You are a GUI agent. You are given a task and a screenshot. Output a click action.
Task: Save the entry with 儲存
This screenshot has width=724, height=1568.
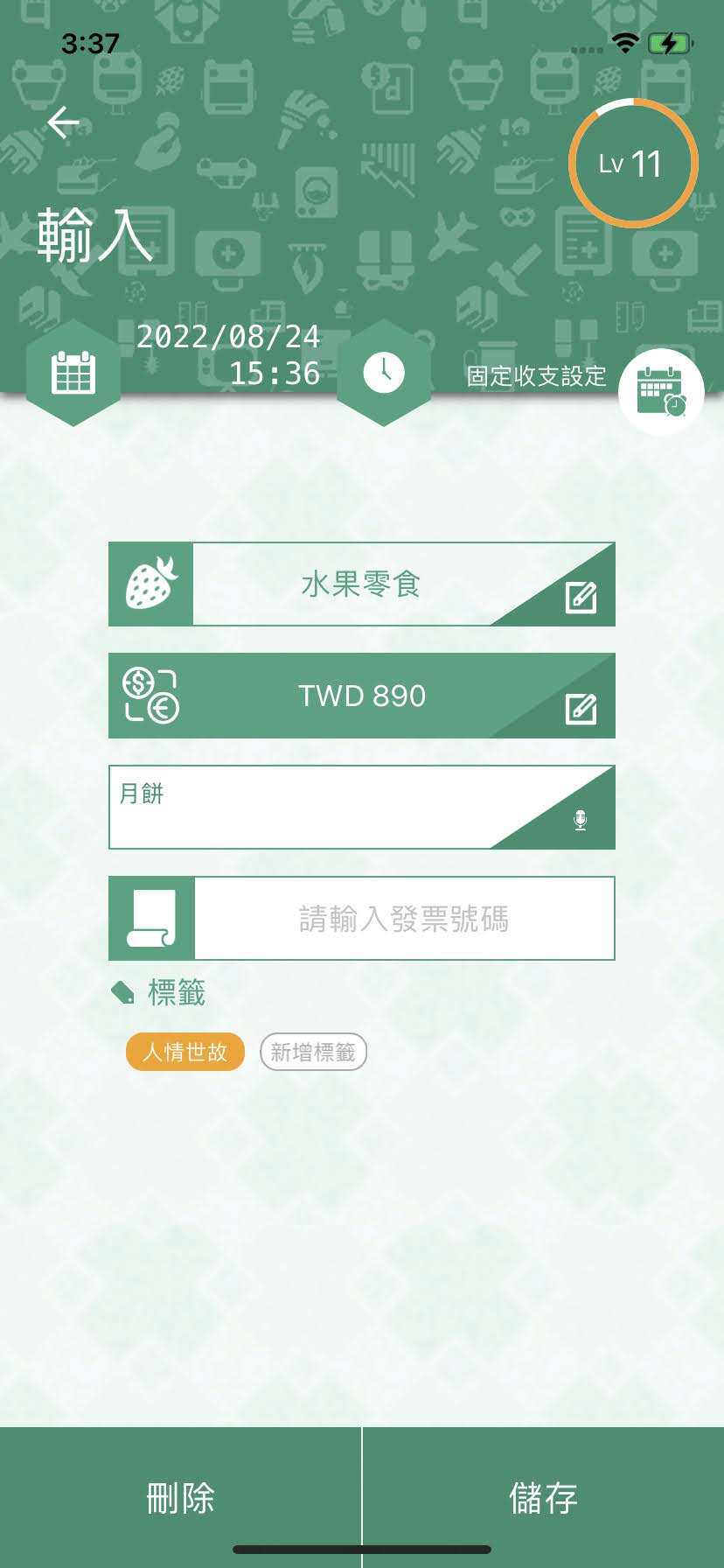[x=543, y=1497]
